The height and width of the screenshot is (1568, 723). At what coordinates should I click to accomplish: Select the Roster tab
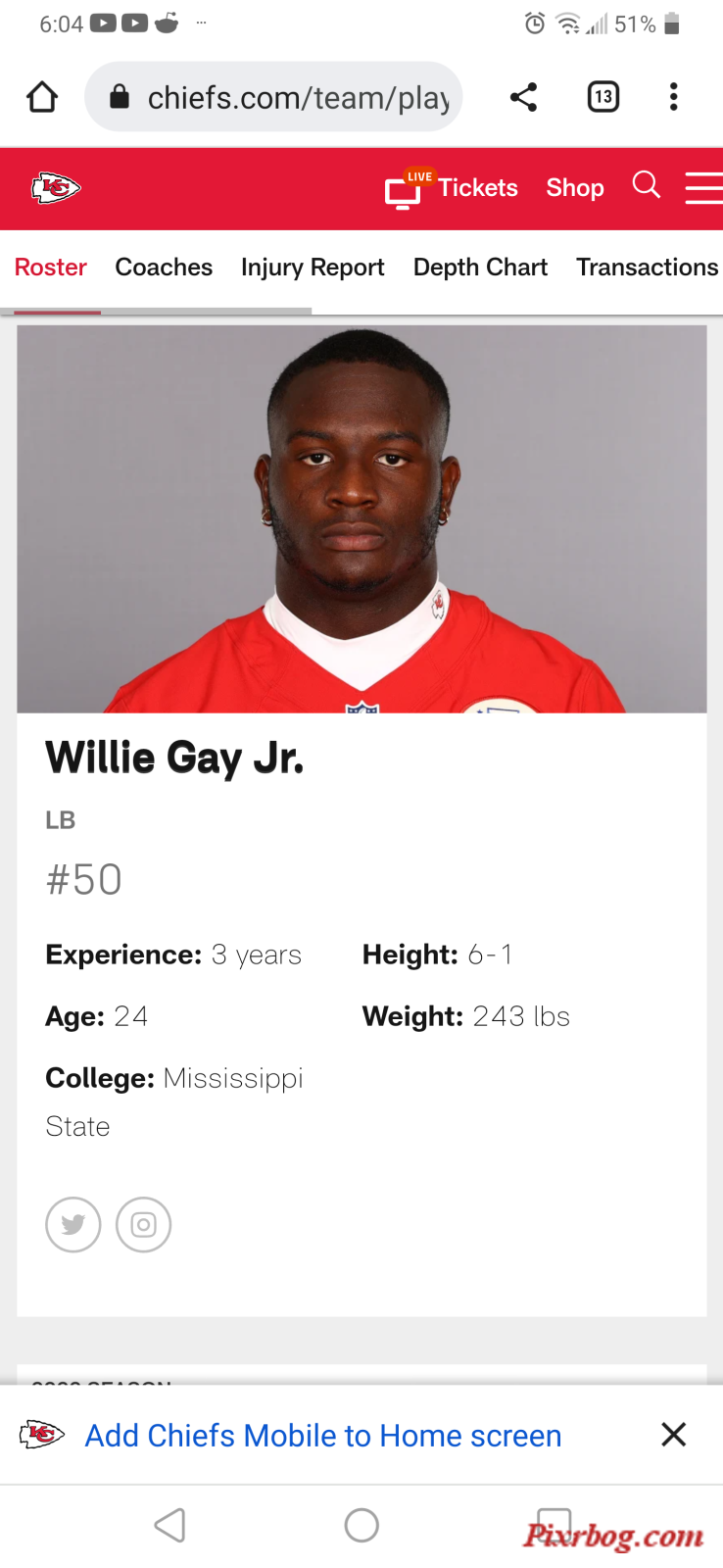[x=51, y=268]
